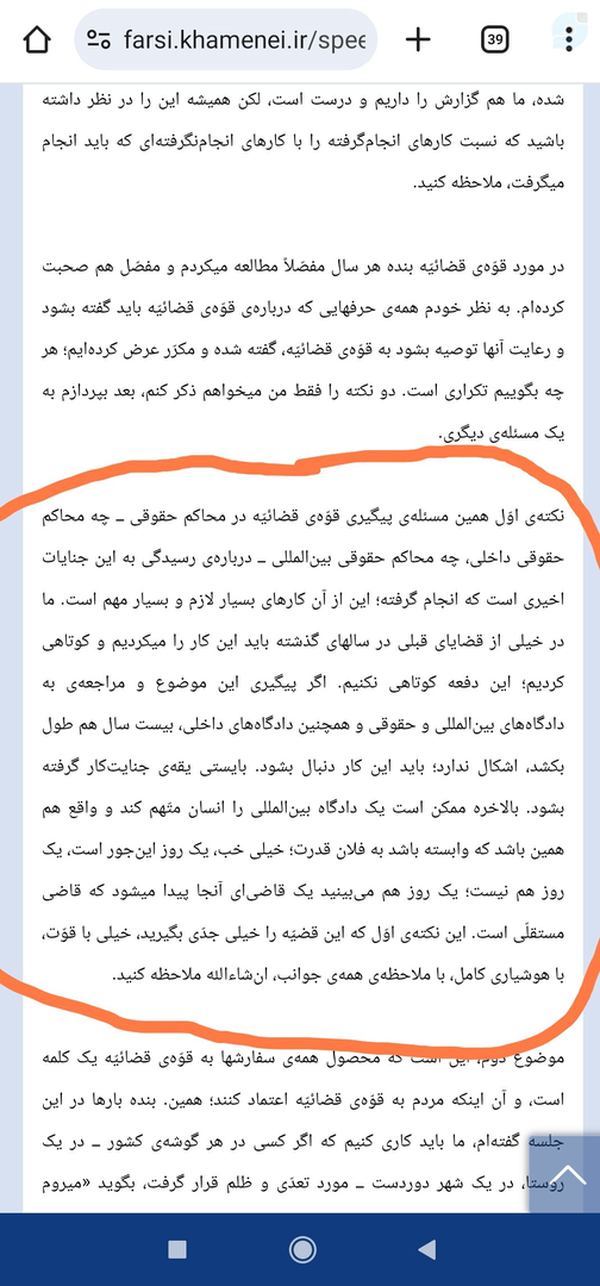Open the tab switcher showing 39 tabs

point(494,40)
